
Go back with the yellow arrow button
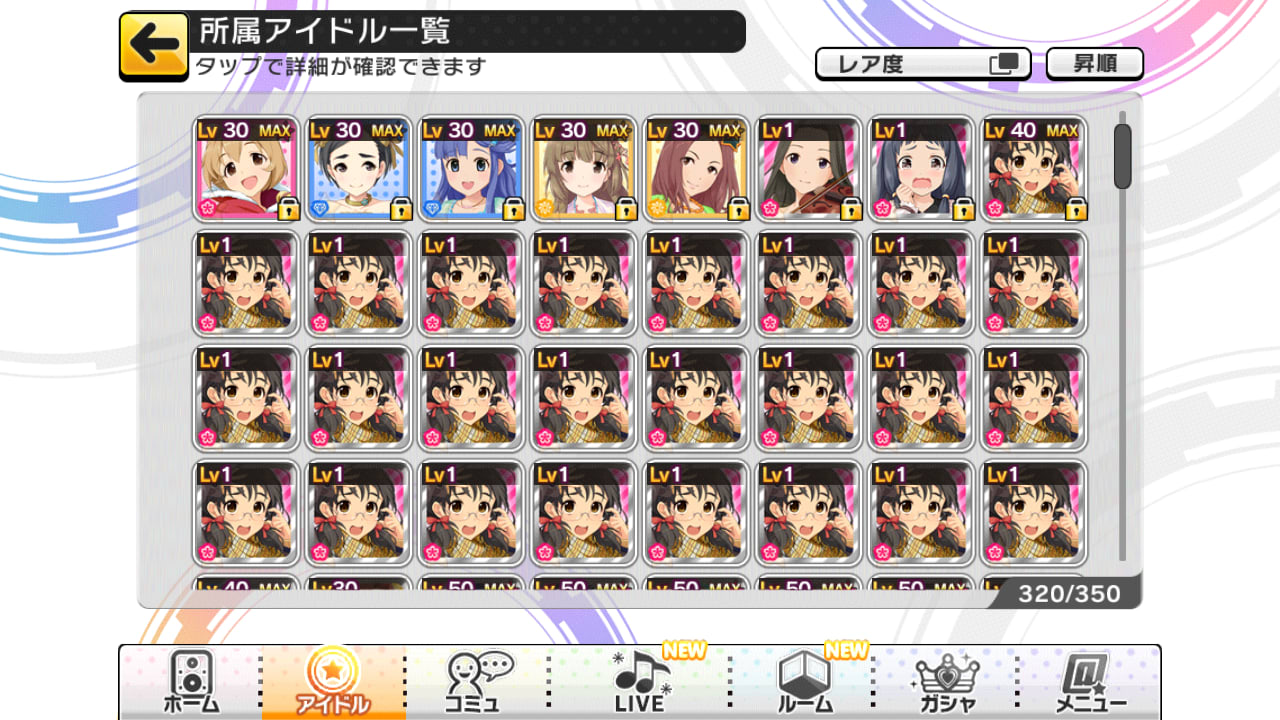[x=153, y=46]
